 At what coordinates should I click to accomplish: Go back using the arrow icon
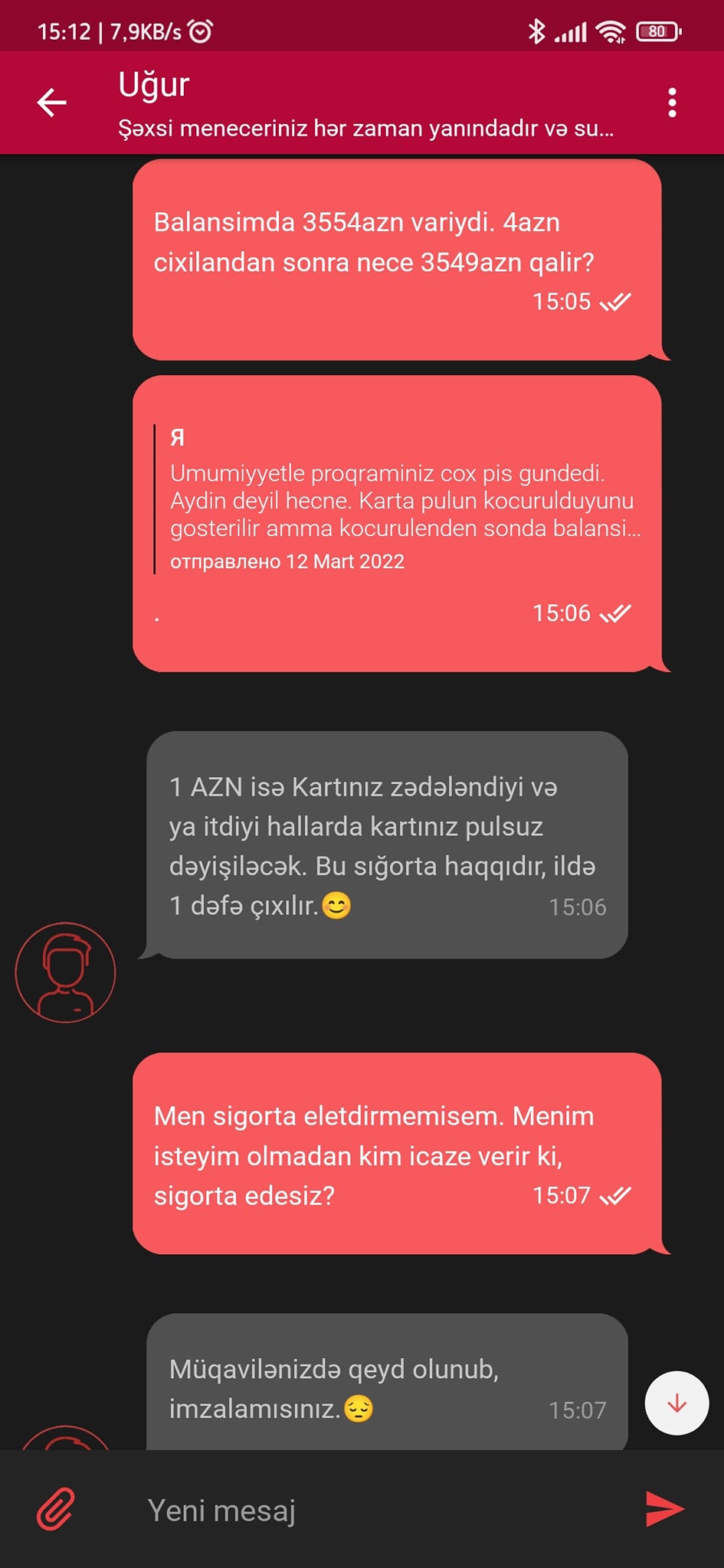tap(52, 102)
